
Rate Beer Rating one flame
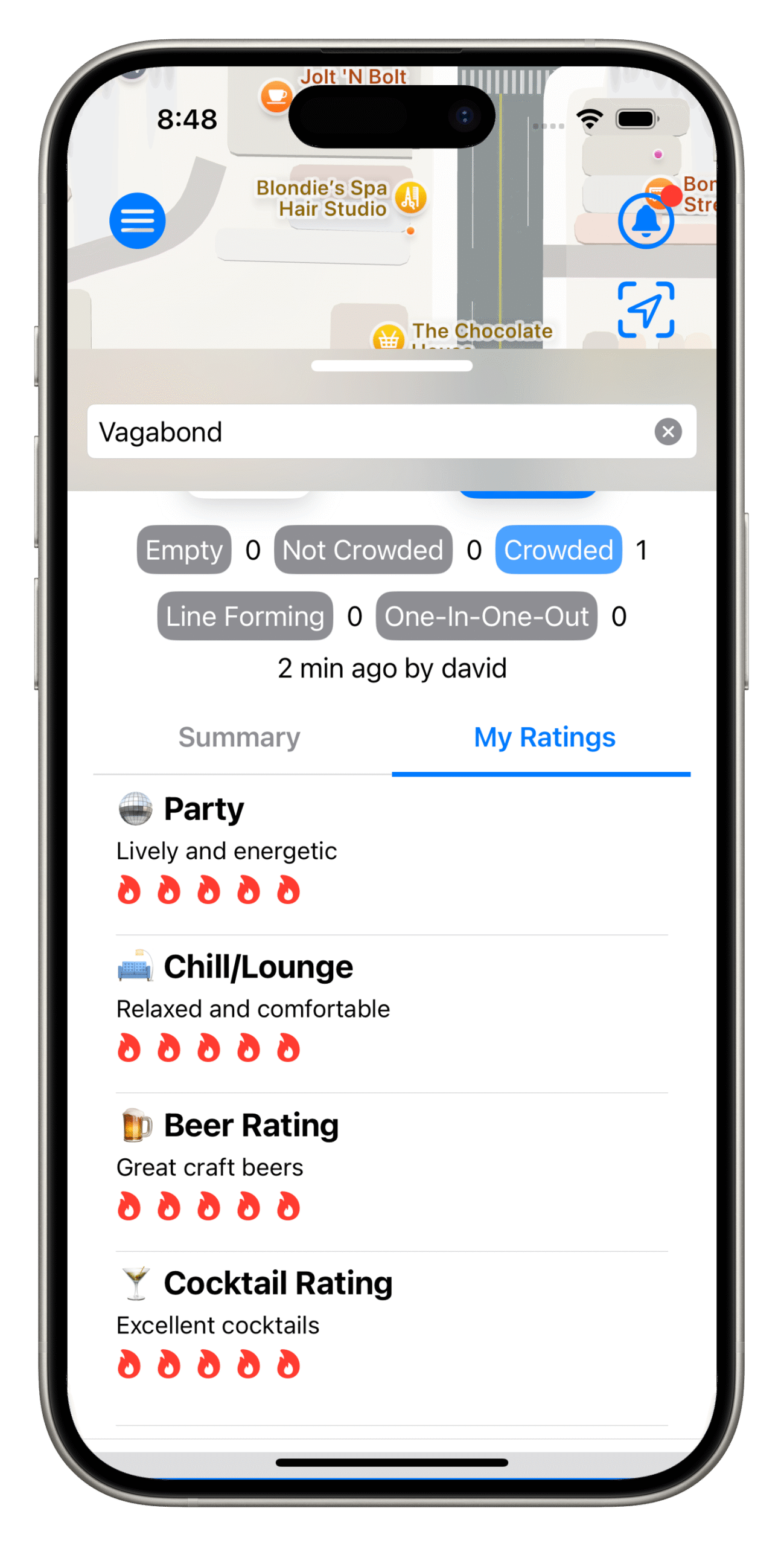pos(129,1207)
